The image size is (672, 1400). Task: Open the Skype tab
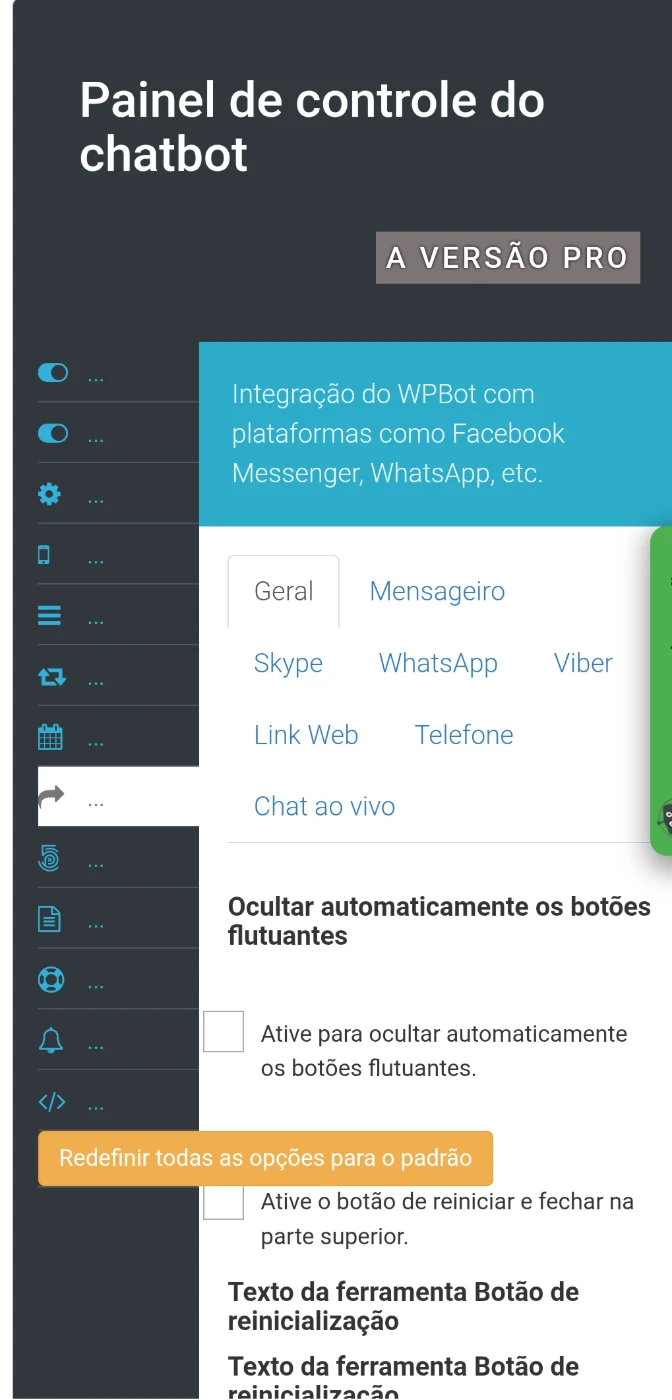[x=288, y=663]
